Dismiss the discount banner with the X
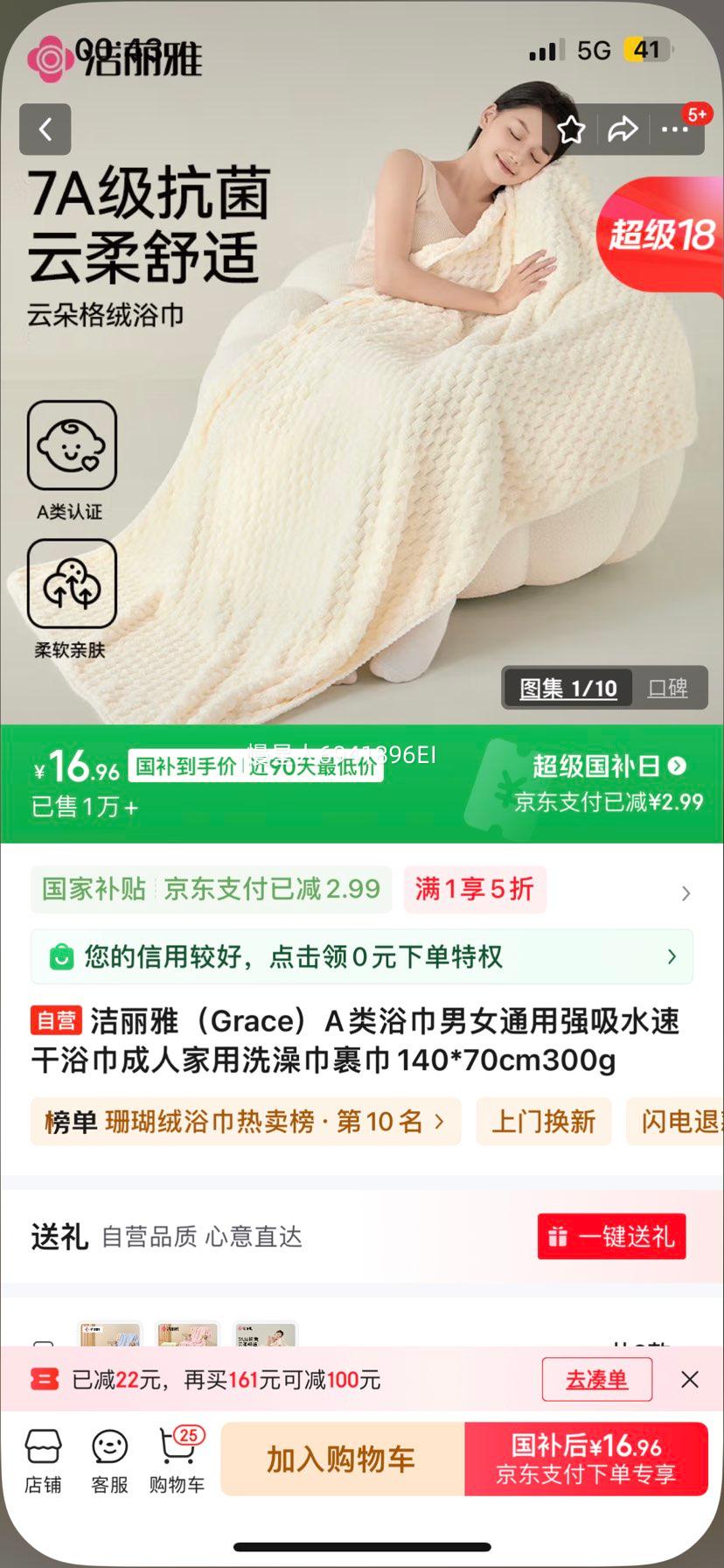The width and height of the screenshot is (724, 1568). click(x=689, y=1378)
